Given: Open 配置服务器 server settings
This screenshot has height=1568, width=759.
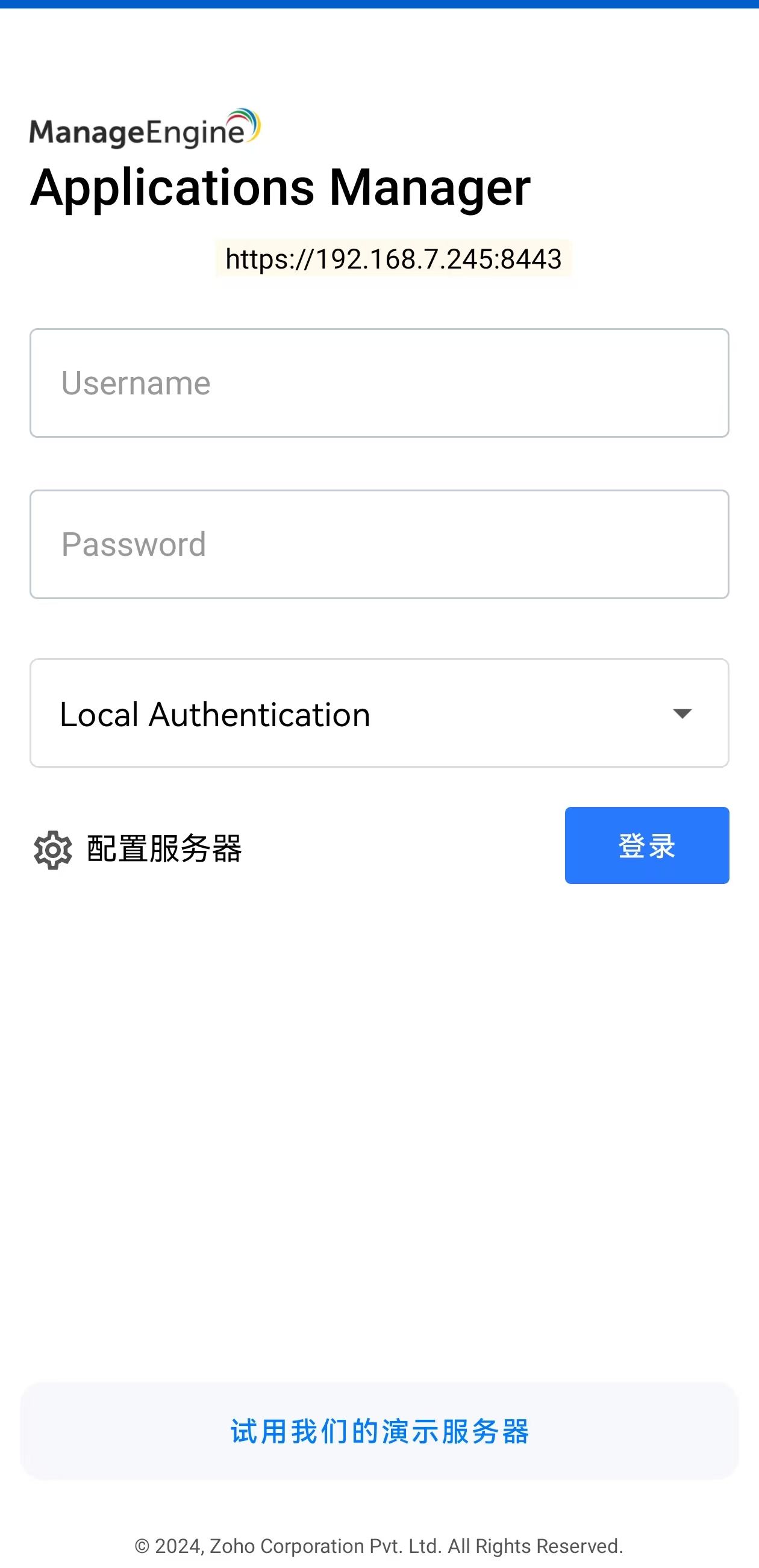Looking at the screenshot, I should tap(139, 848).
